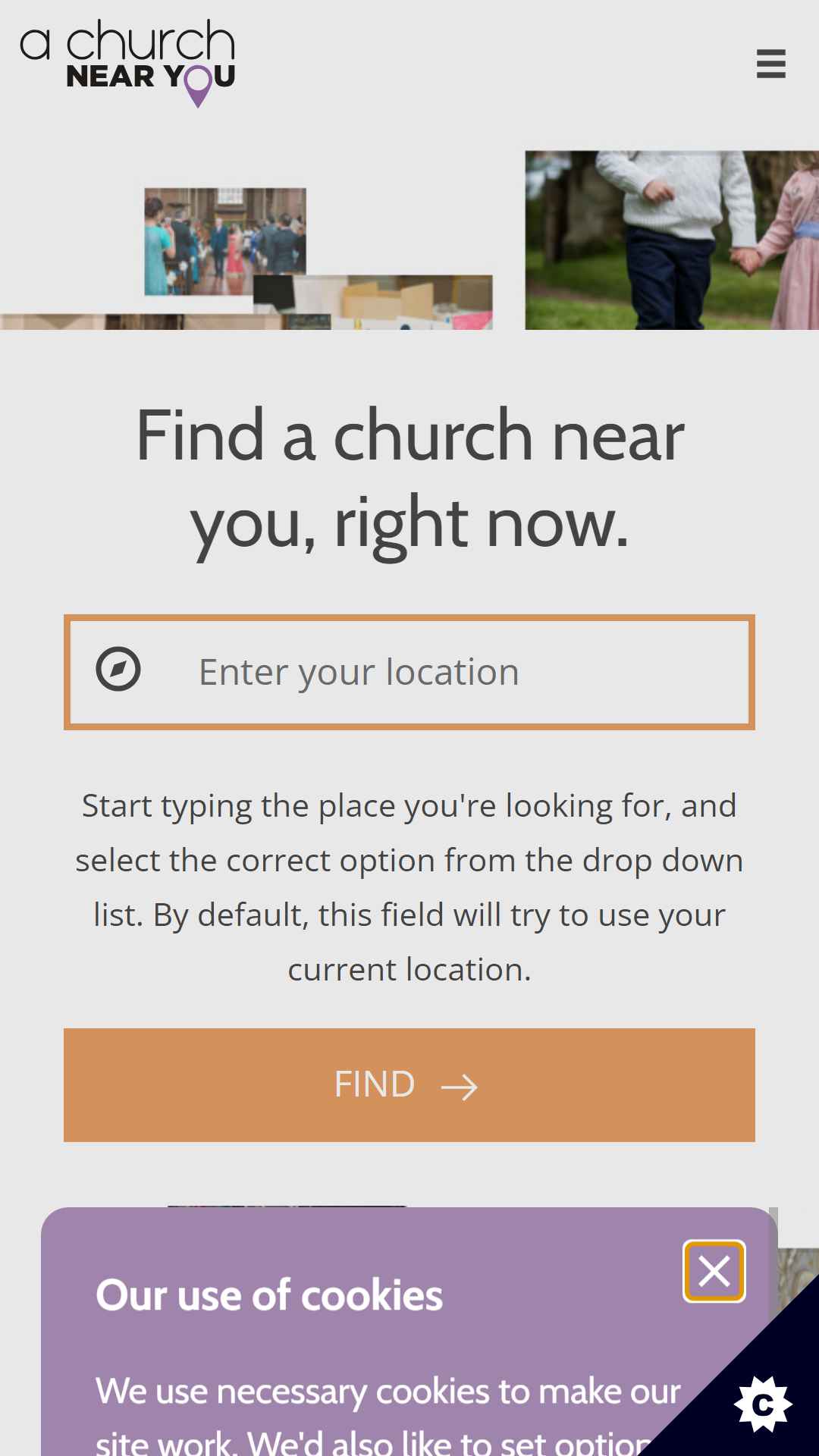This screenshot has height=1456, width=819.
Task: Go to A Church Near You homepage logo
Action: [127, 64]
